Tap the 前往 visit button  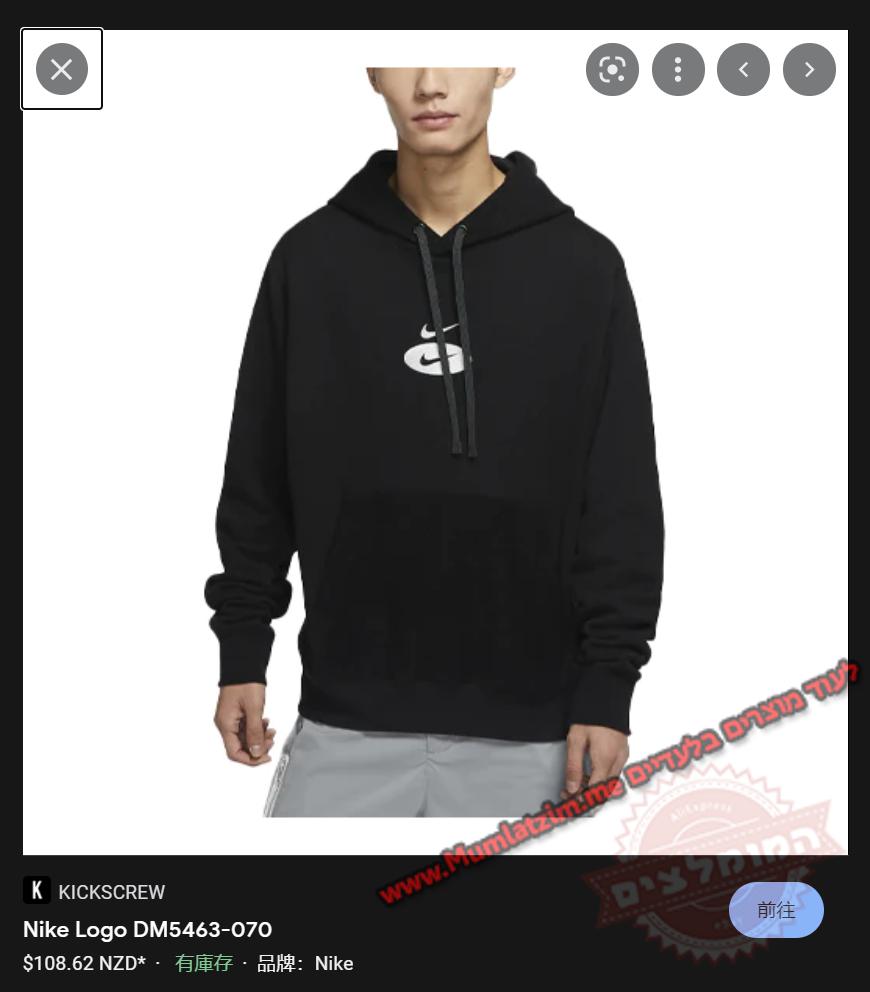[776, 910]
